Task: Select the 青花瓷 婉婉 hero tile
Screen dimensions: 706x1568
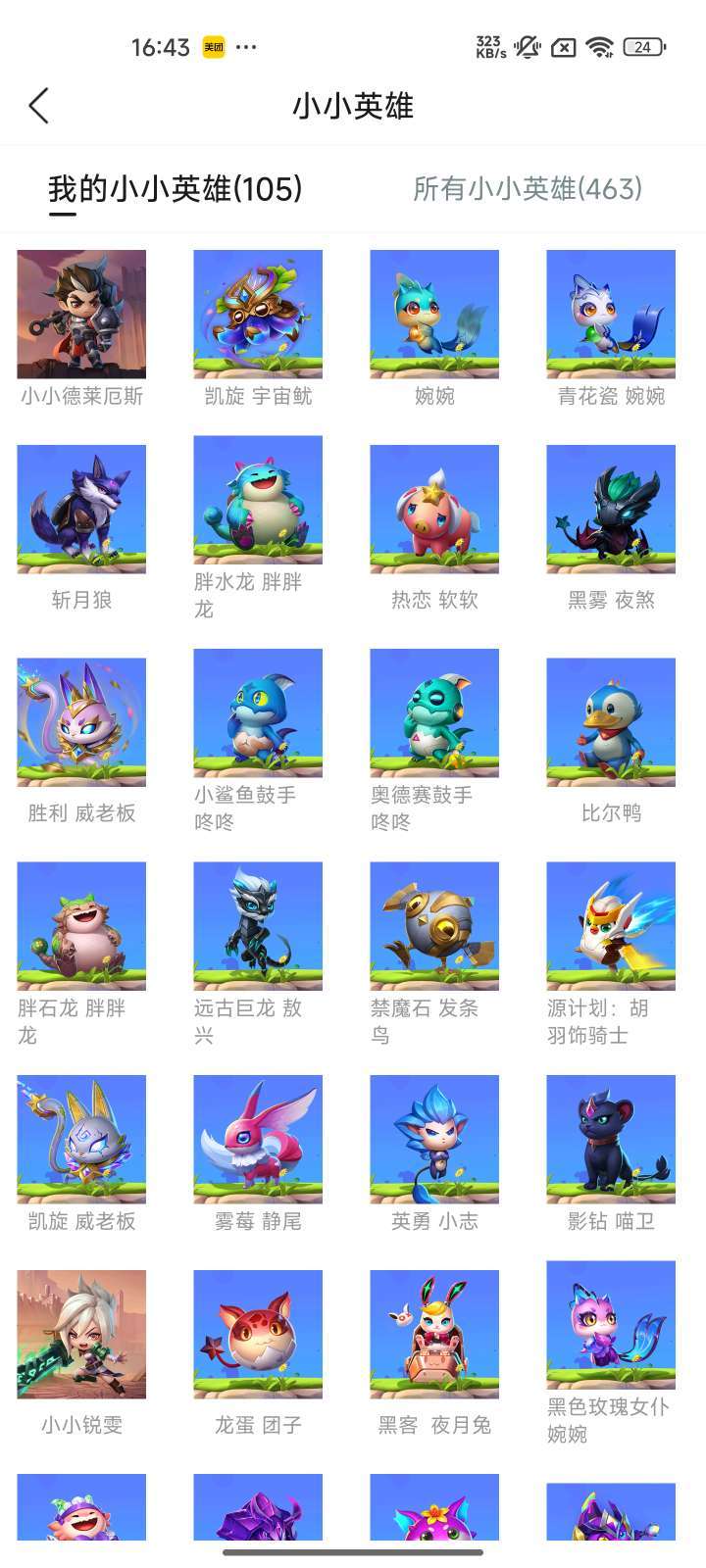Action: [x=611, y=328]
